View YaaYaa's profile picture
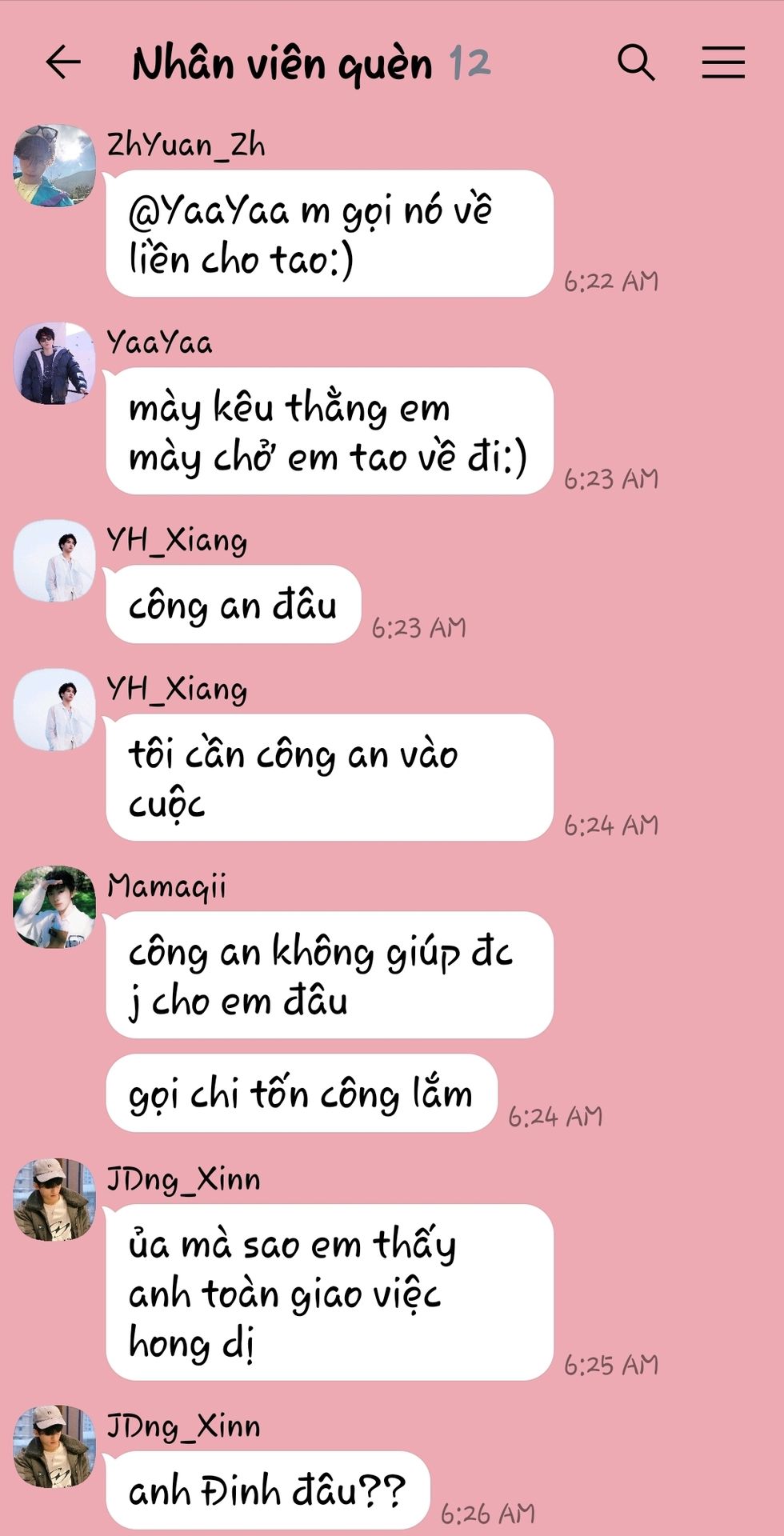The image size is (784, 1536). [x=54, y=363]
